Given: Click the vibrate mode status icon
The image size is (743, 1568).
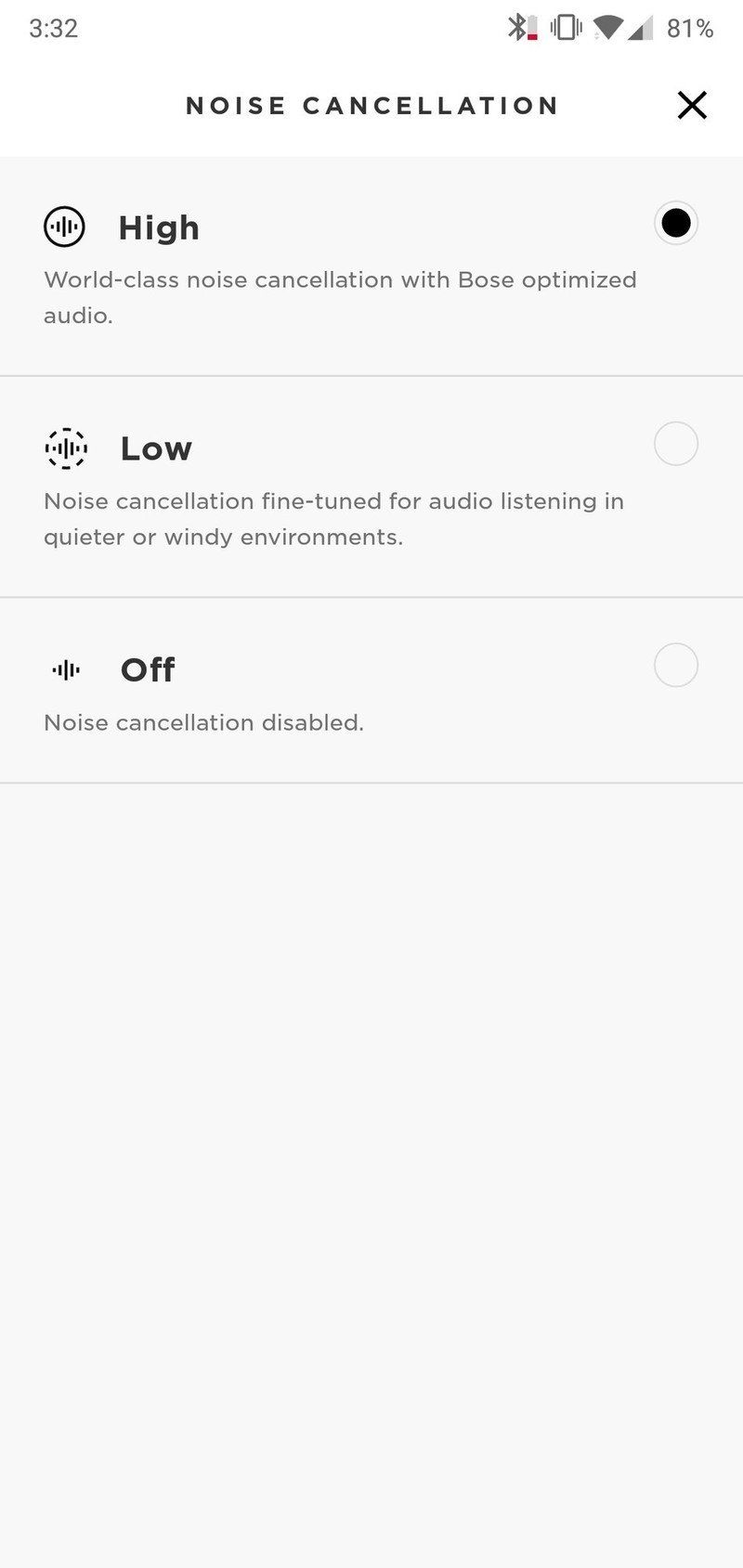Looking at the screenshot, I should pos(565,28).
